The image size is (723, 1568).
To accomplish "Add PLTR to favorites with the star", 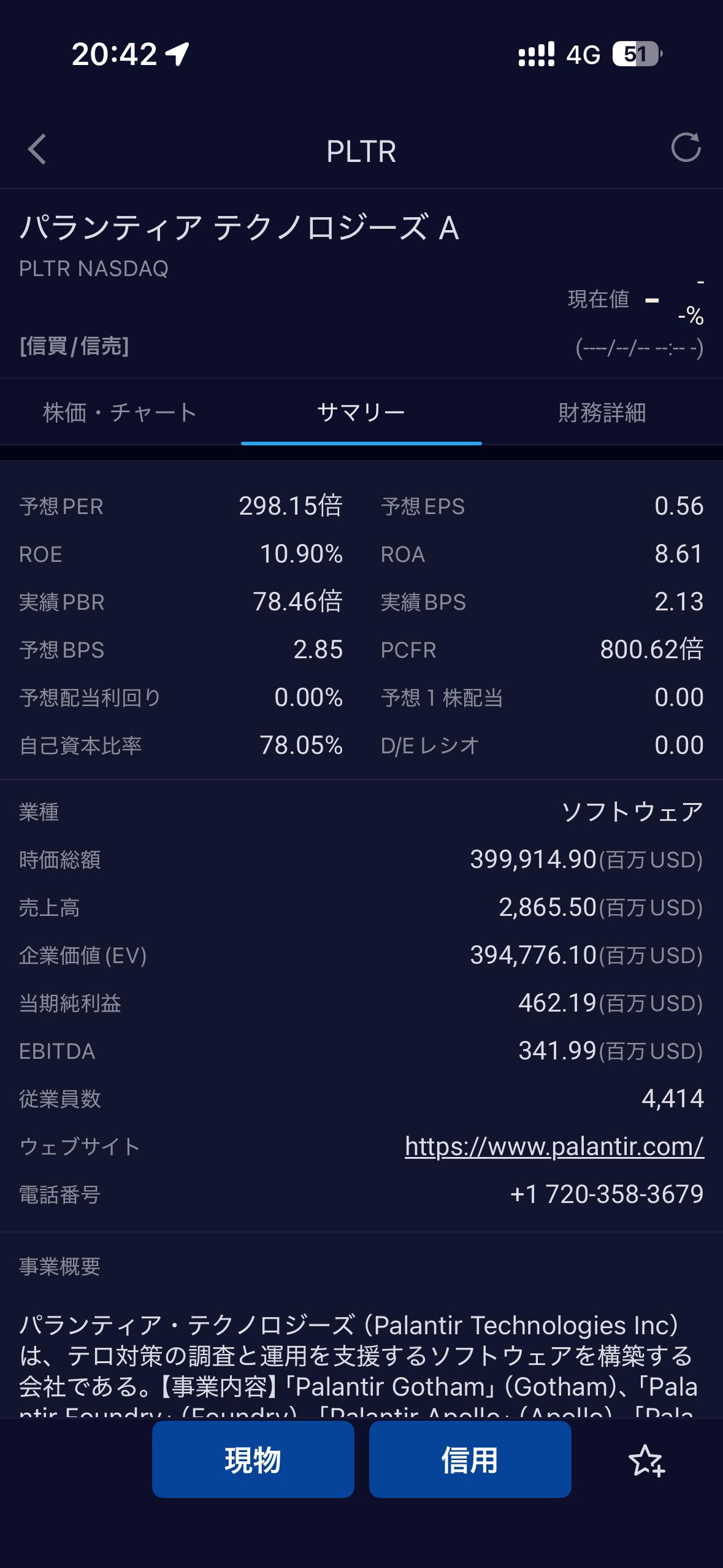I will coord(646,1461).
